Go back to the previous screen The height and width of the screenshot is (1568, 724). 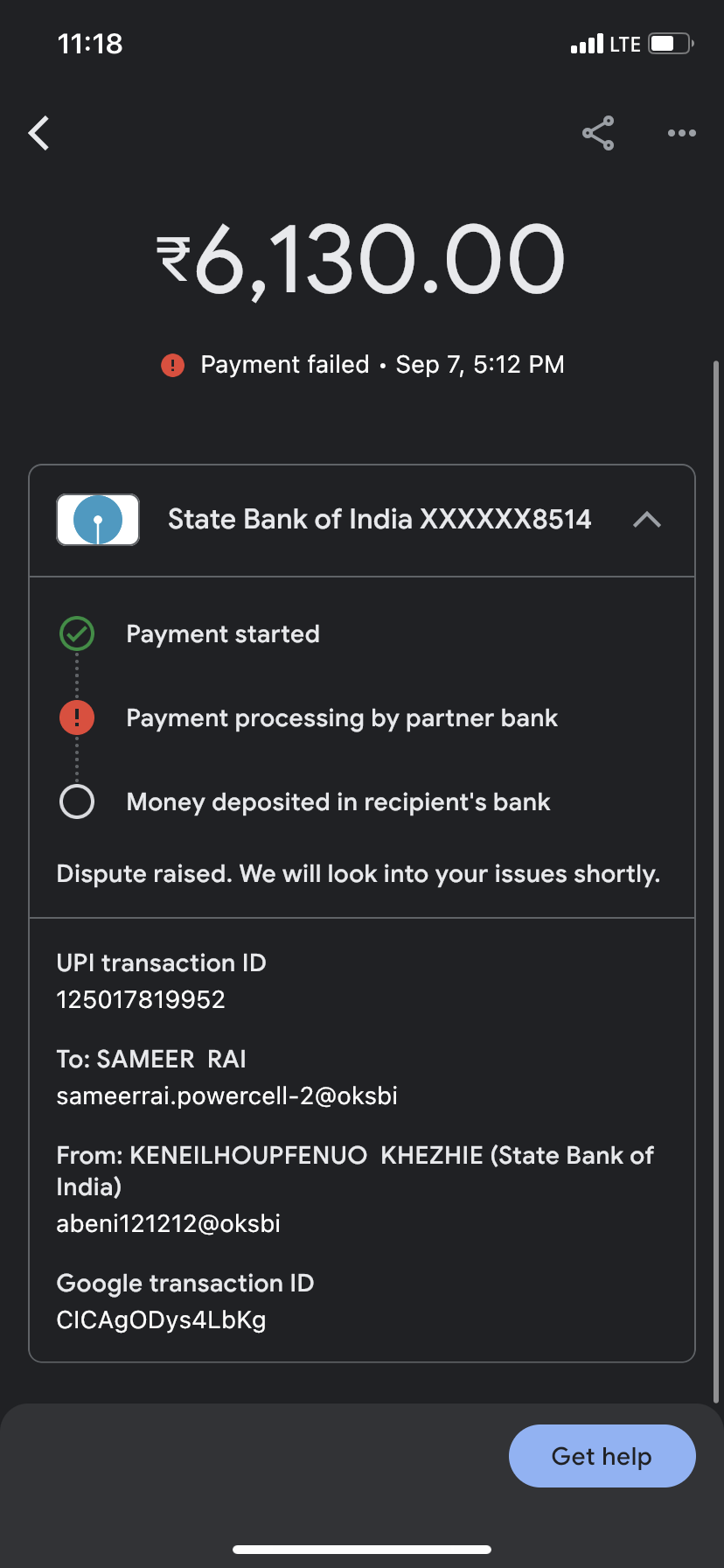pos(39,134)
